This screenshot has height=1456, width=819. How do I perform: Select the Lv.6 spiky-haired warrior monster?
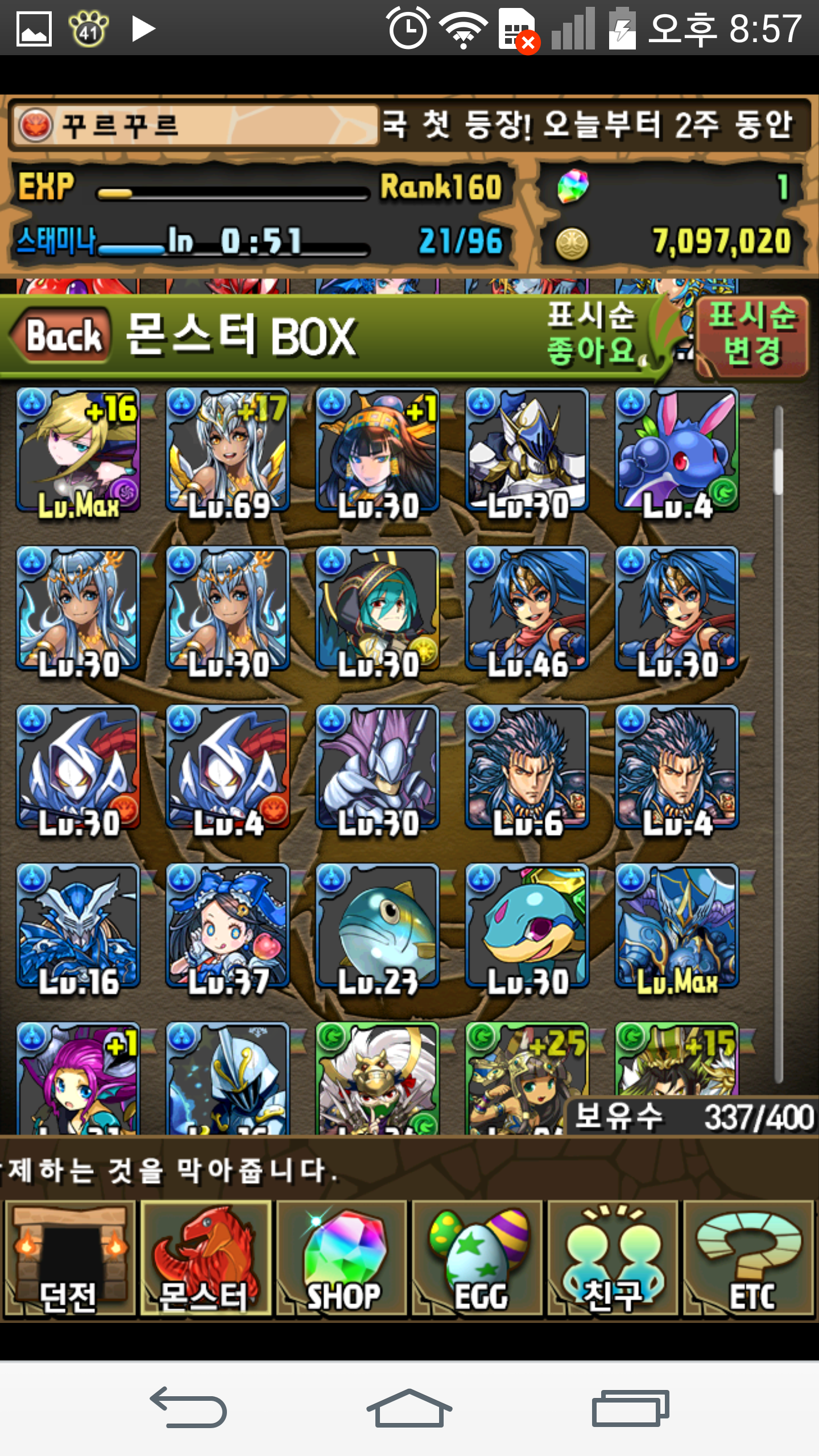tap(527, 768)
